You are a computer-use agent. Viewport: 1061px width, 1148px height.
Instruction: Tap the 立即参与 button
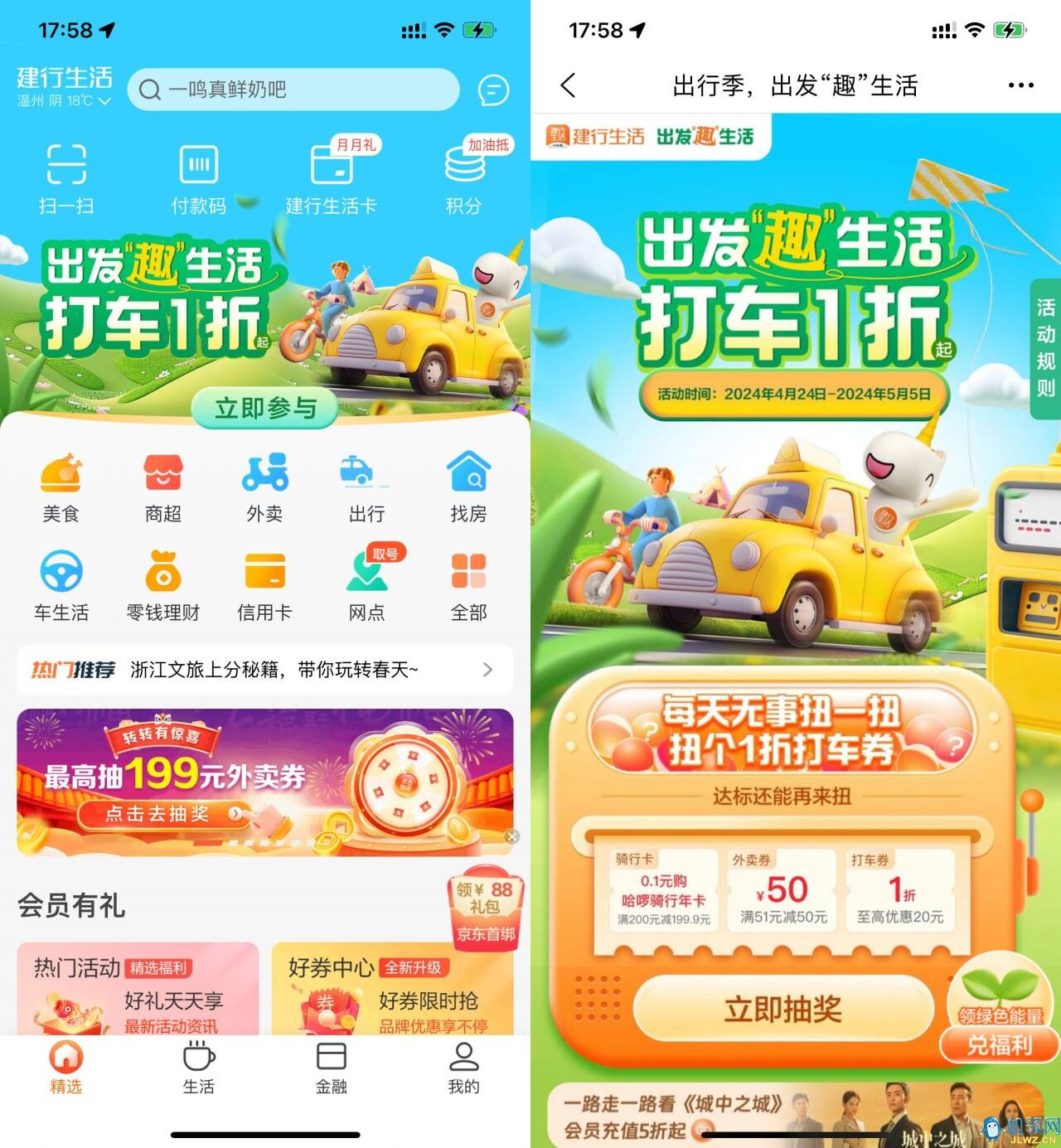click(x=265, y=408)
